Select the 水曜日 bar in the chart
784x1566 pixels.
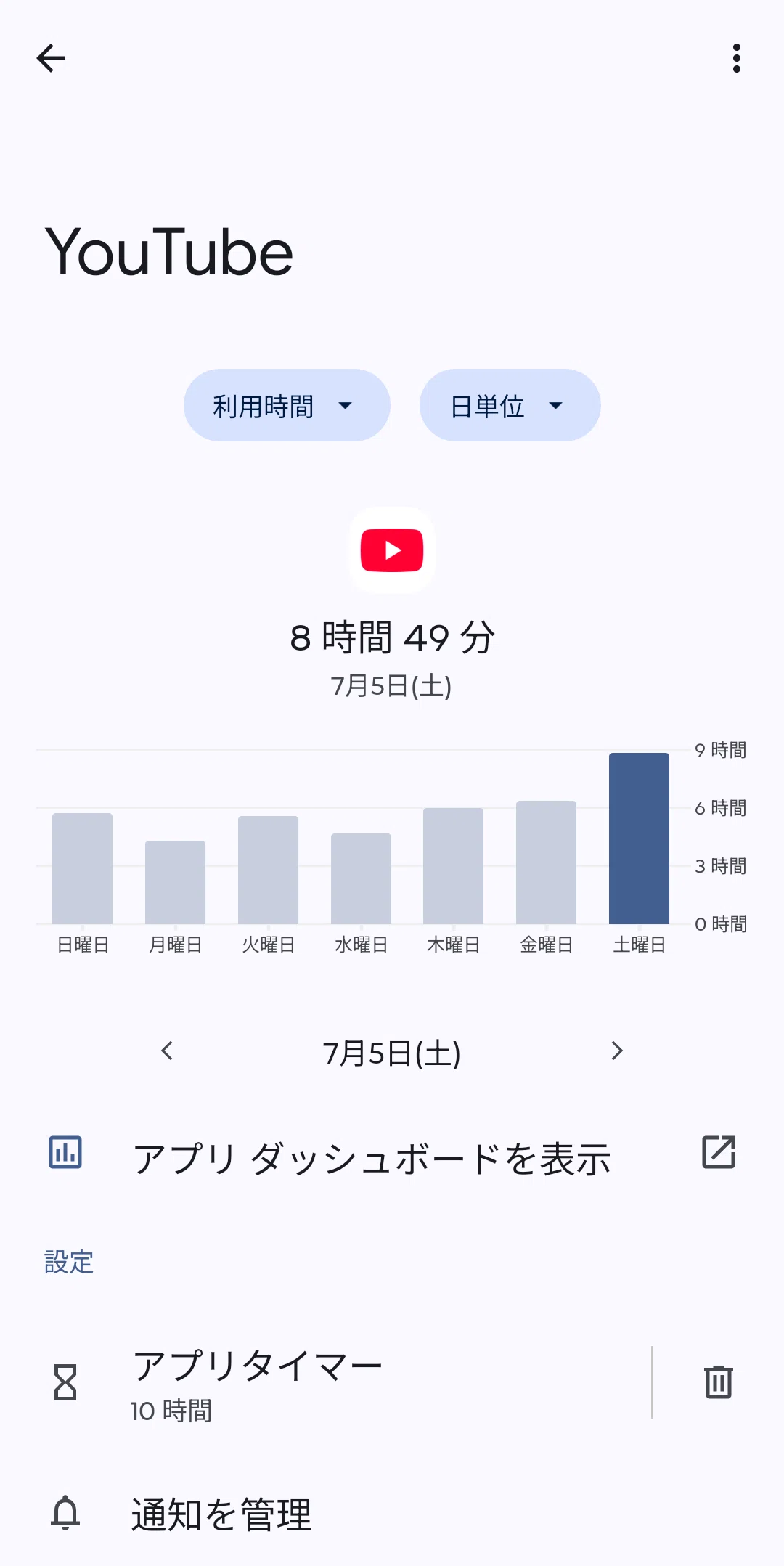(361, 878)
